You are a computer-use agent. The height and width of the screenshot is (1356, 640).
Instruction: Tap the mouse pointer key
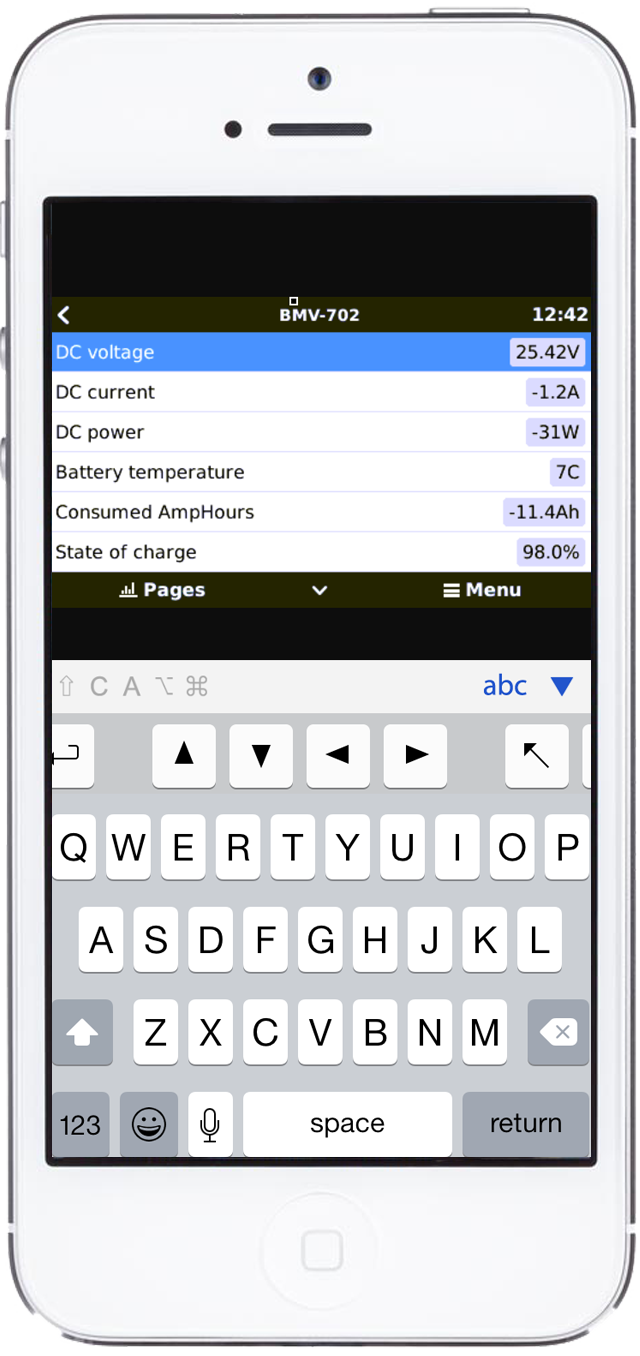(x=537, y=755)
